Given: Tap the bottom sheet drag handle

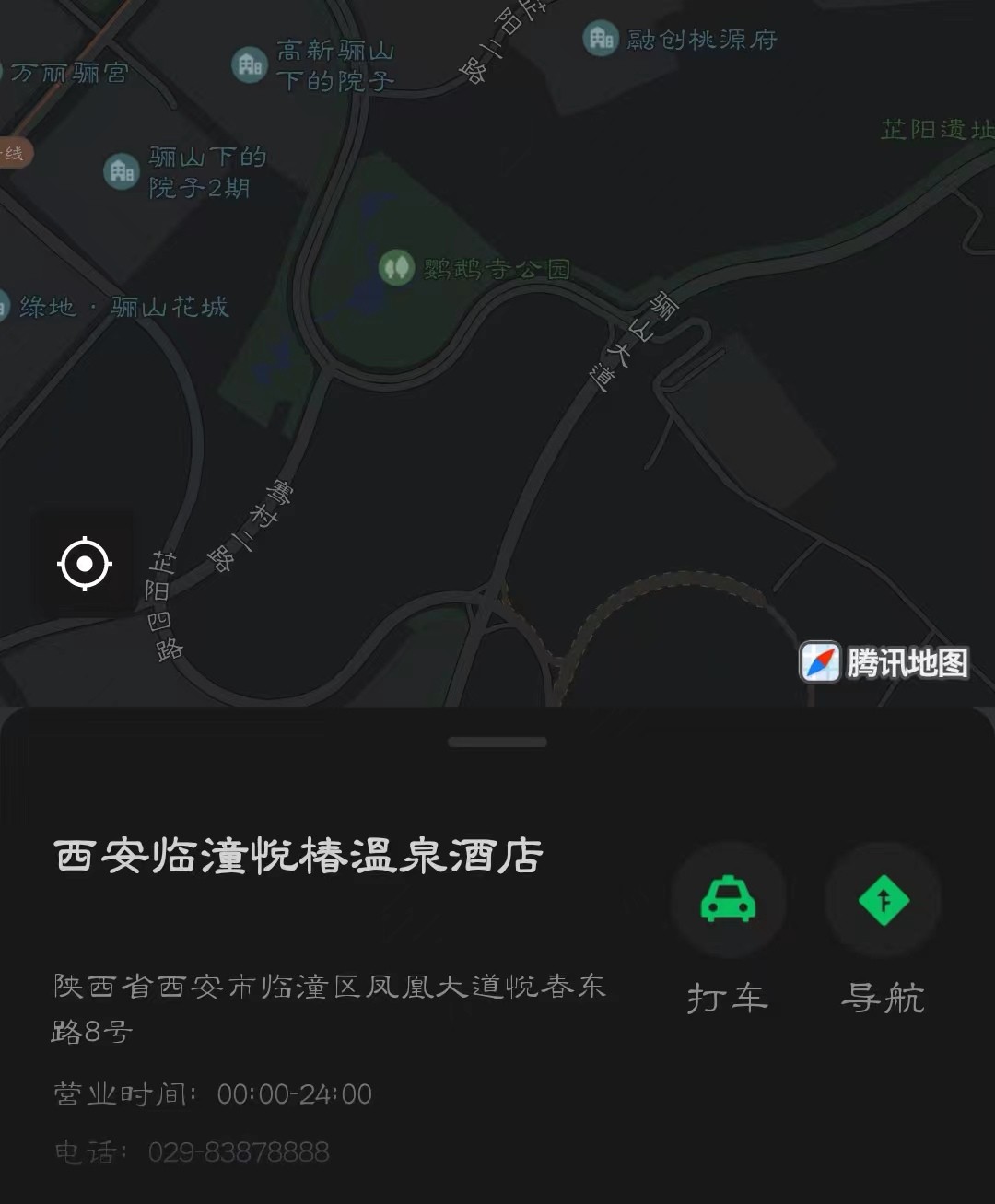Looking at the screenshot, I should (x=497, y=742).
